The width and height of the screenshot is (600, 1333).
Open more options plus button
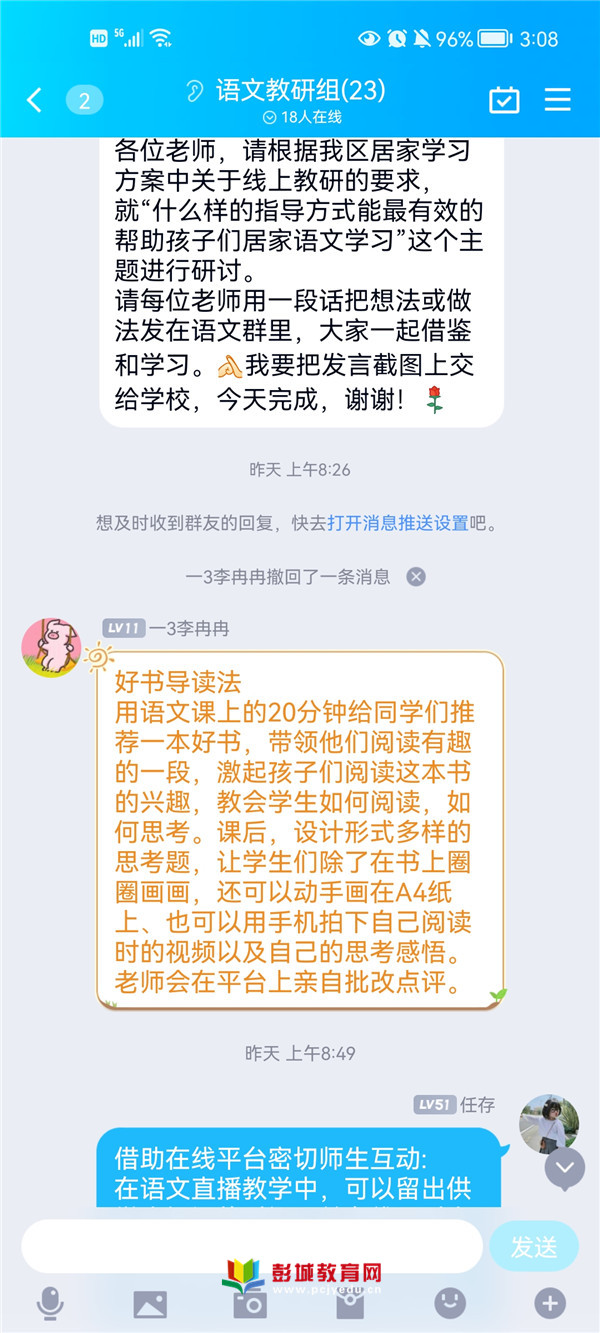point(550,1303)
